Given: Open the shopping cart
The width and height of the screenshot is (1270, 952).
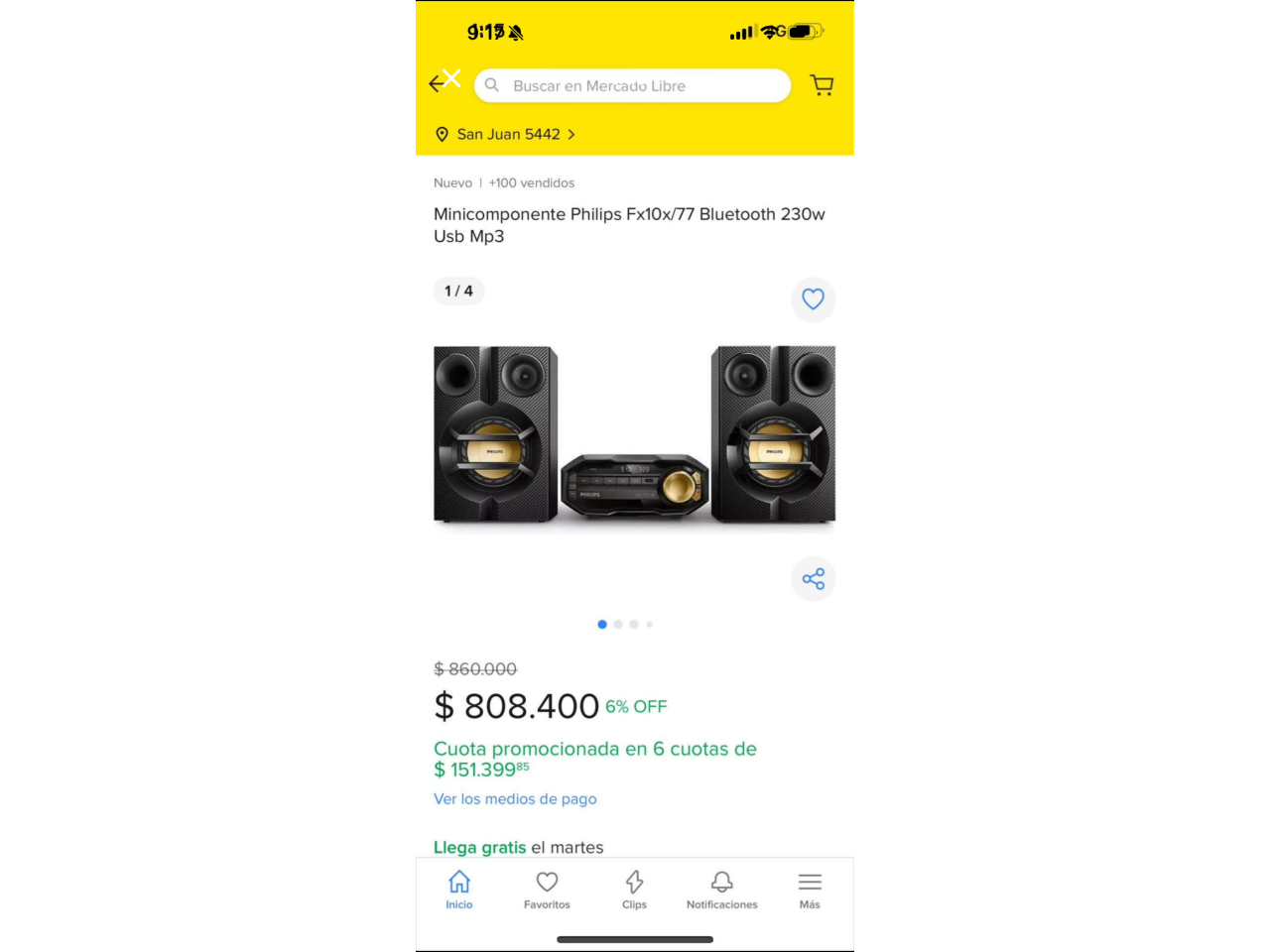Looking at the screenshot, I should (822, 85).
